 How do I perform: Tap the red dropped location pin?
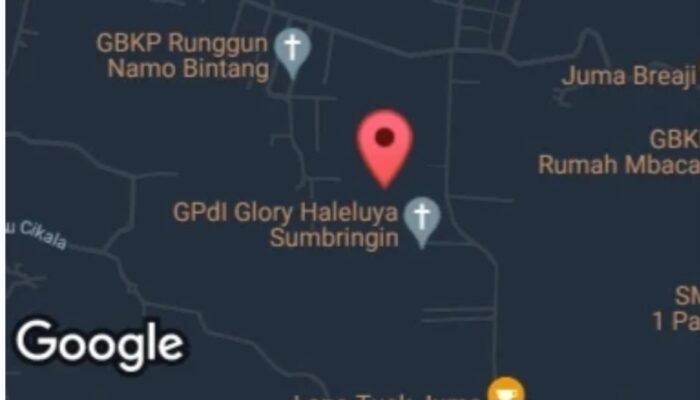click(x=385, y=141)
